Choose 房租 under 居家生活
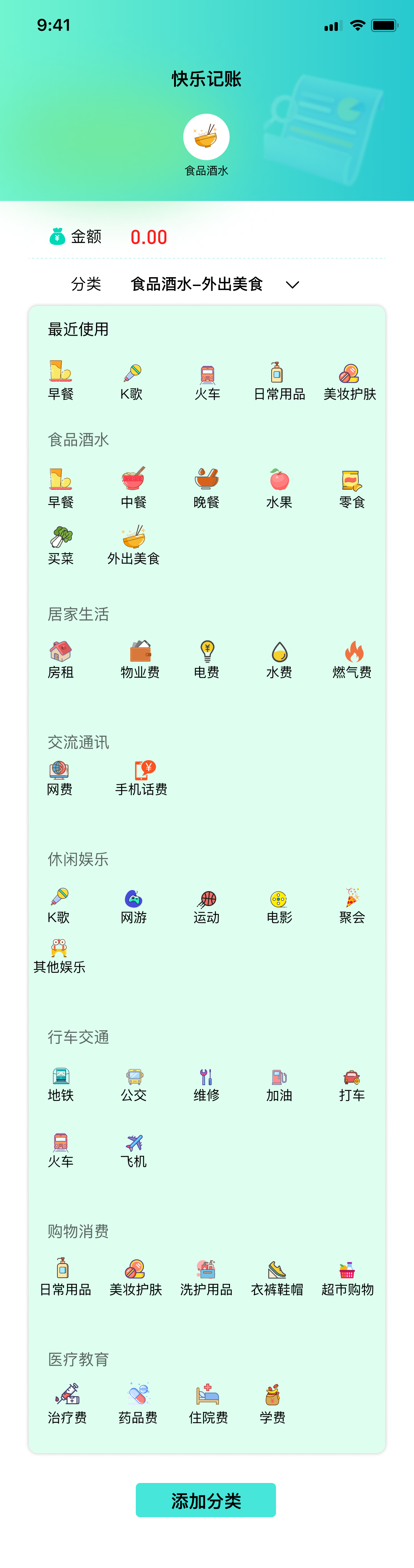Image resolution: width=414 pixels, height=1568 pixels. point(60,659)
